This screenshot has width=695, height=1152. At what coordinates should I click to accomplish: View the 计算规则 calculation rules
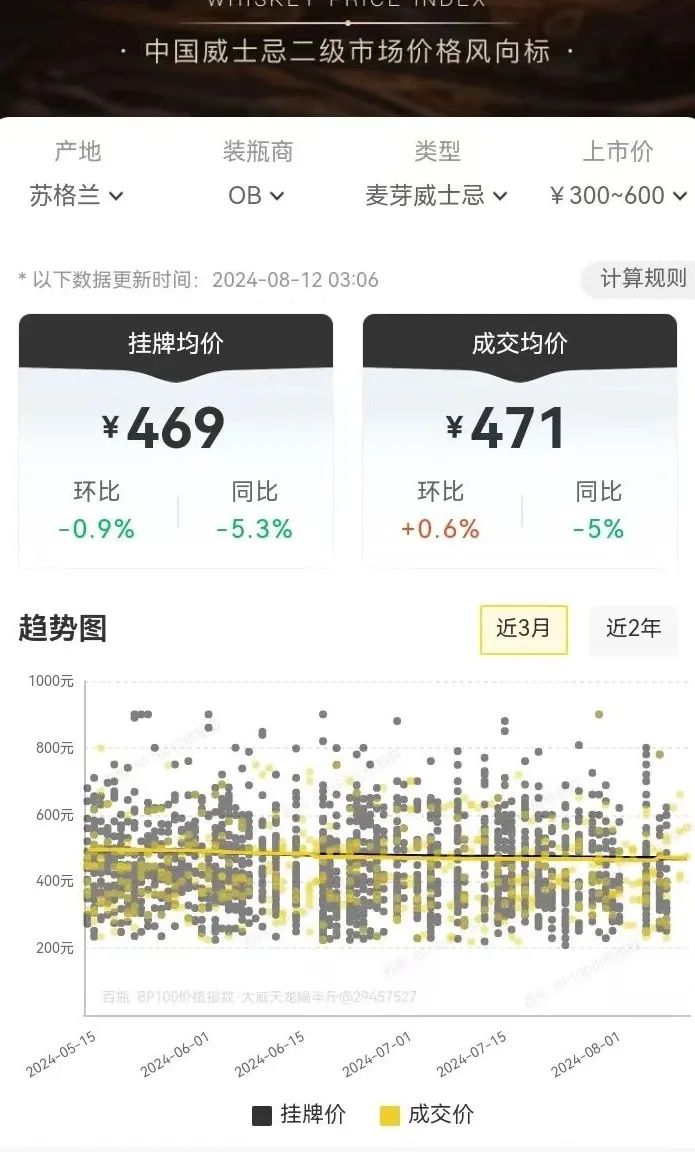642,279
